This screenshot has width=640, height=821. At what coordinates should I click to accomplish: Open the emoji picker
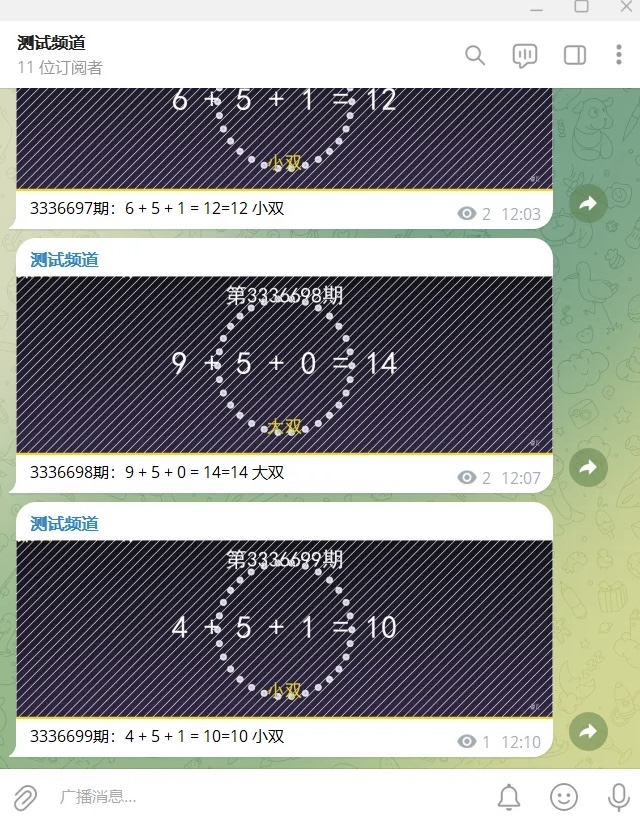pos(564,797)
